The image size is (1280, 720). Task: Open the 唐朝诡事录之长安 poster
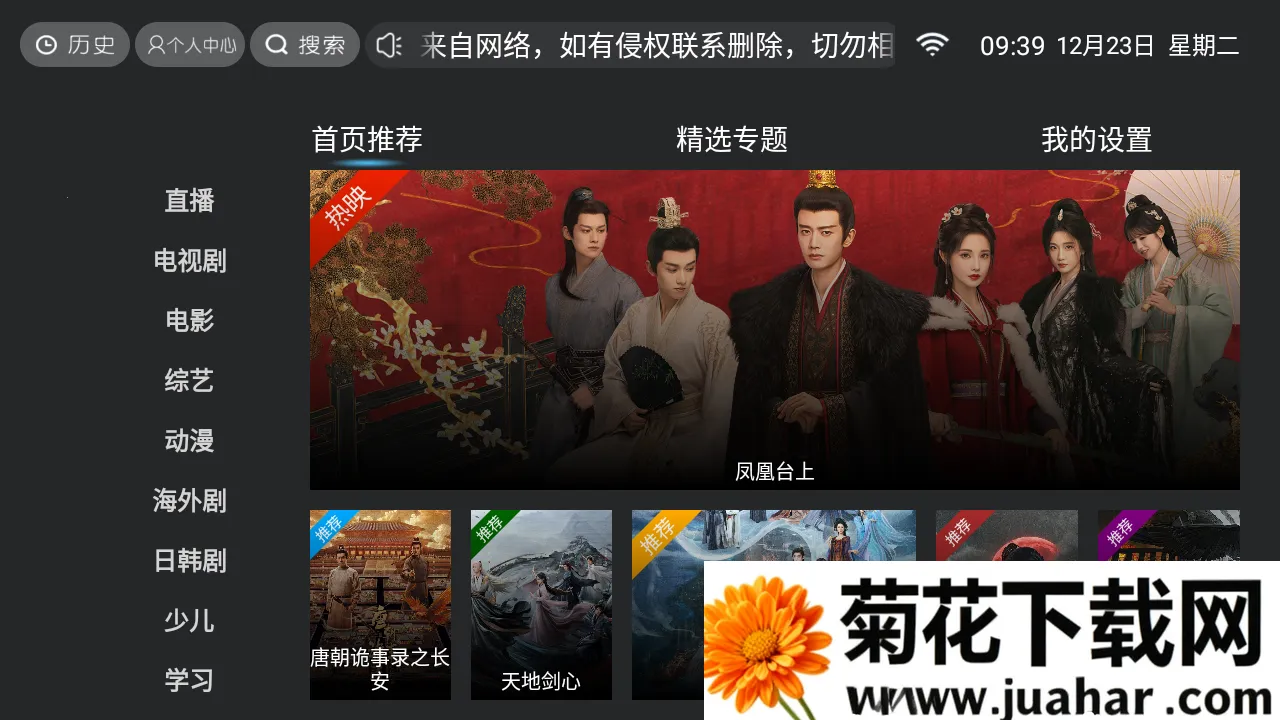(x=380, y=604)
